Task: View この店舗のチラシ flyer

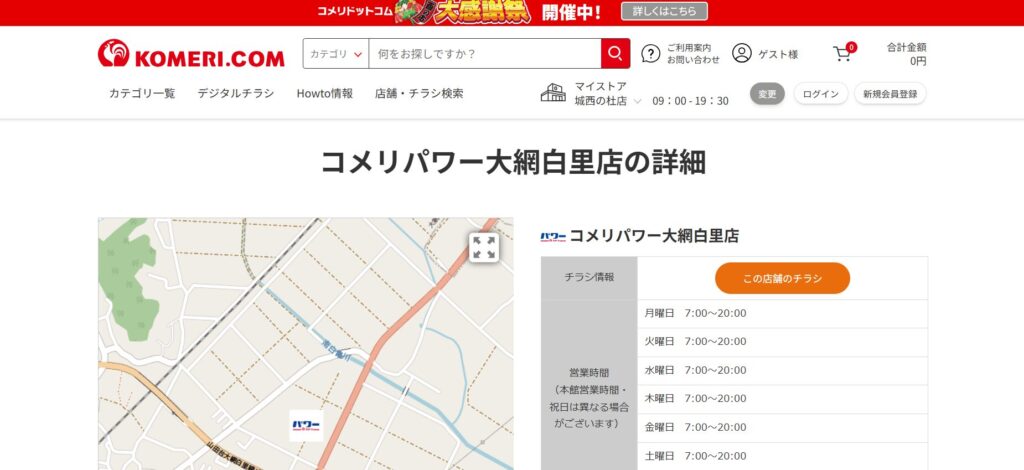Action: (x=782, y=278)
